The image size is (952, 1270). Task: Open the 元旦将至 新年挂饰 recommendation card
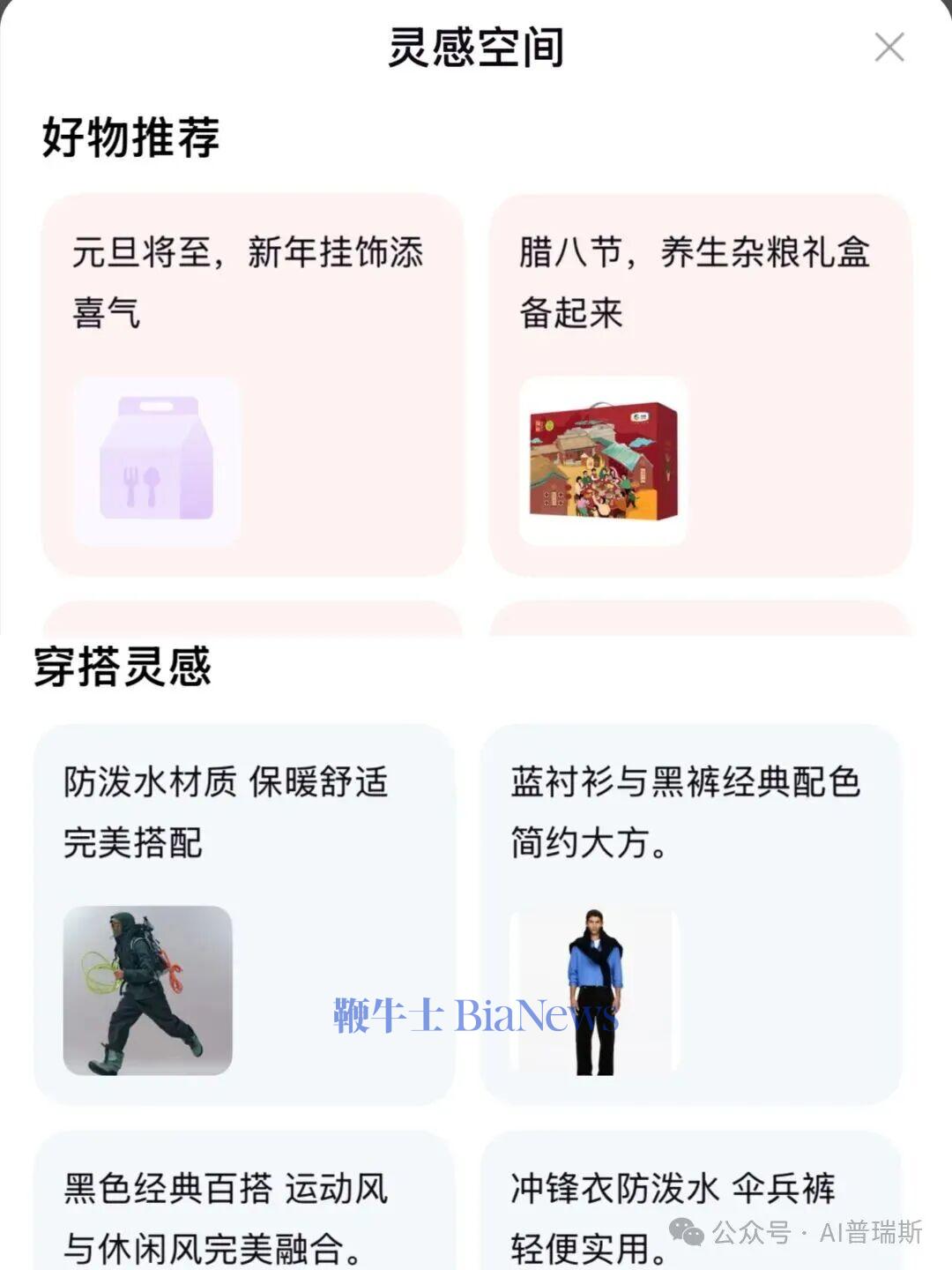click(252, 385)
